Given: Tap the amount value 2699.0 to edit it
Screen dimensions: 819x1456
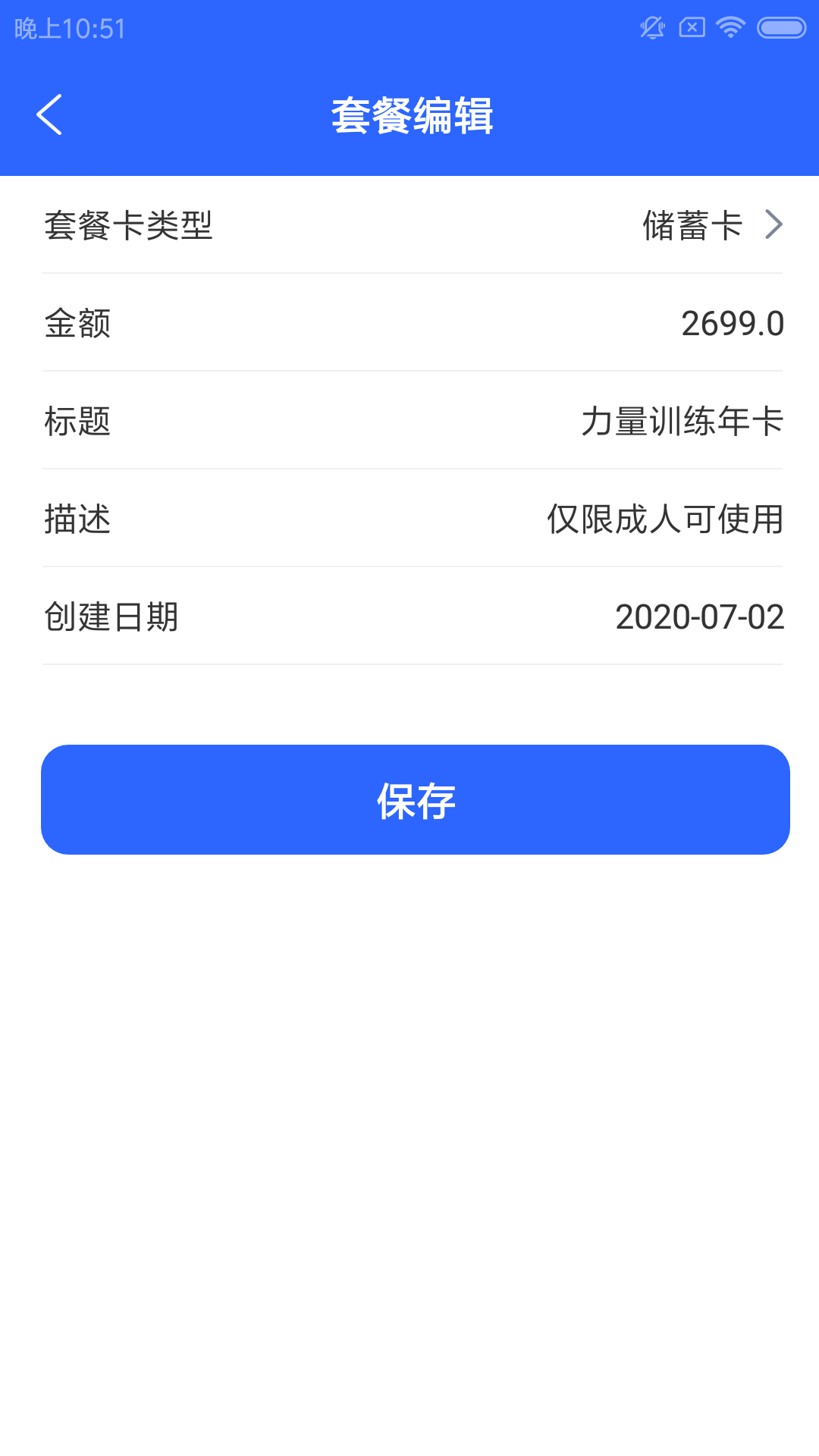Looking at the screenshot, I should coord(732,324).
